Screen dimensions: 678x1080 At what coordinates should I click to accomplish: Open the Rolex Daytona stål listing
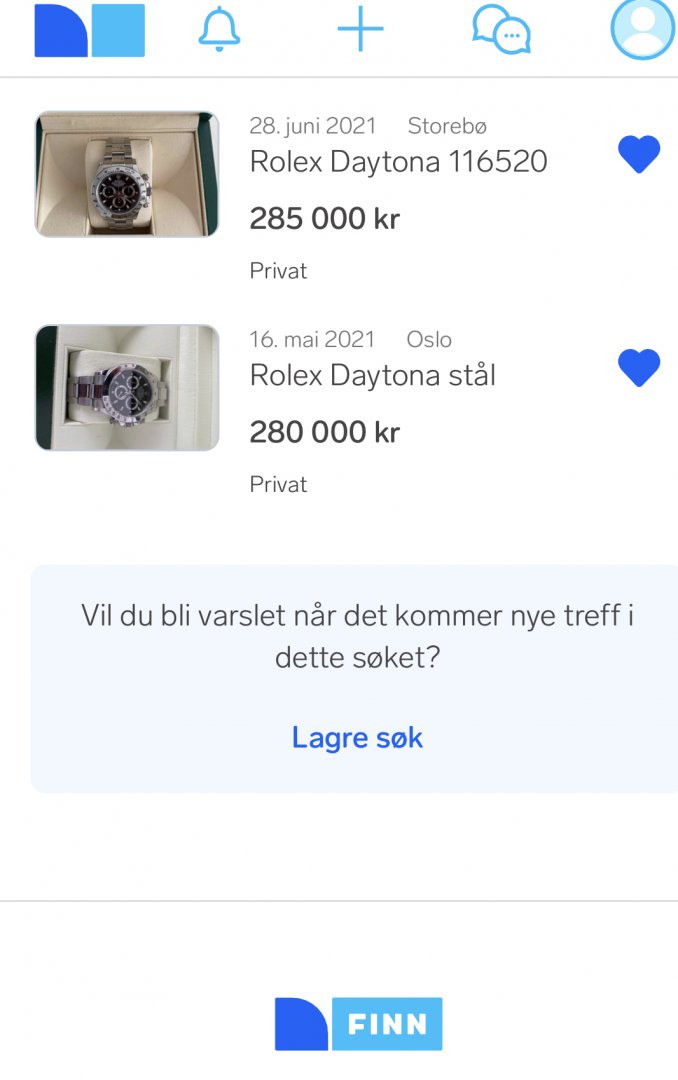pyautogui.click(x=372, y=376)
